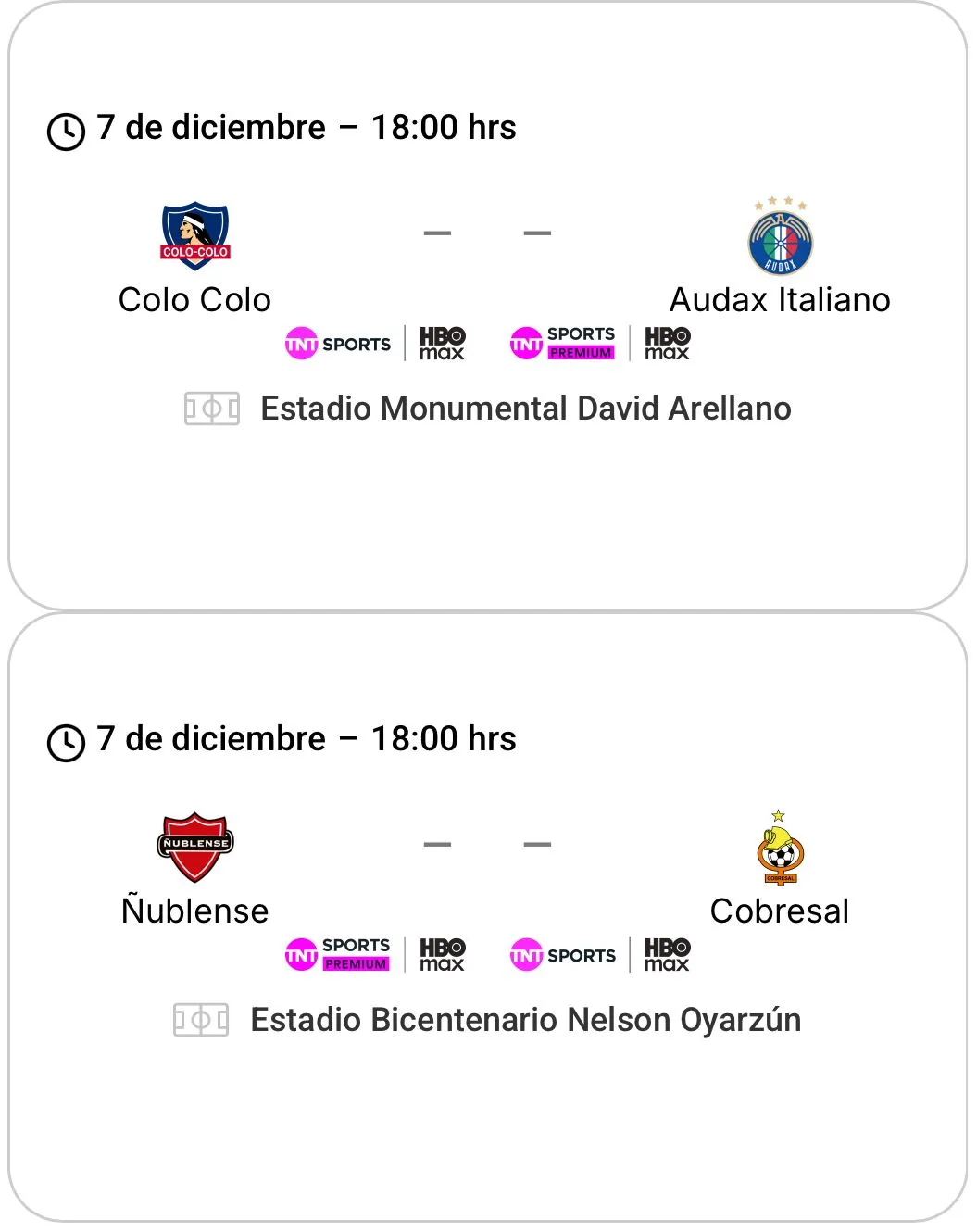The height and width of the screenshot is (1232, 977).
Task: Click the Audax Italiano team name
Action: [779, 299]
